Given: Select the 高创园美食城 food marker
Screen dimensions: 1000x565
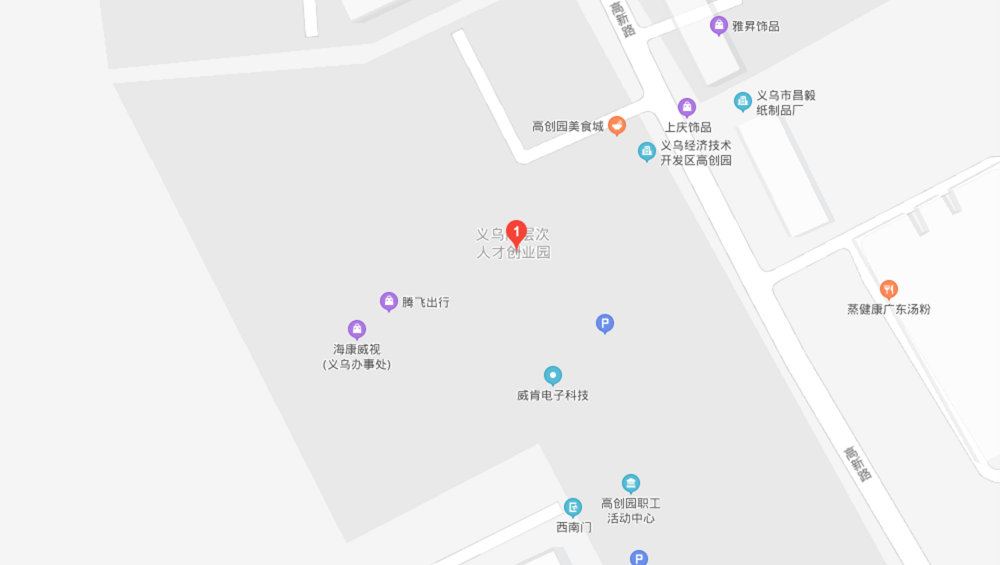Looking at the screenshot, I should click(617, 126).
